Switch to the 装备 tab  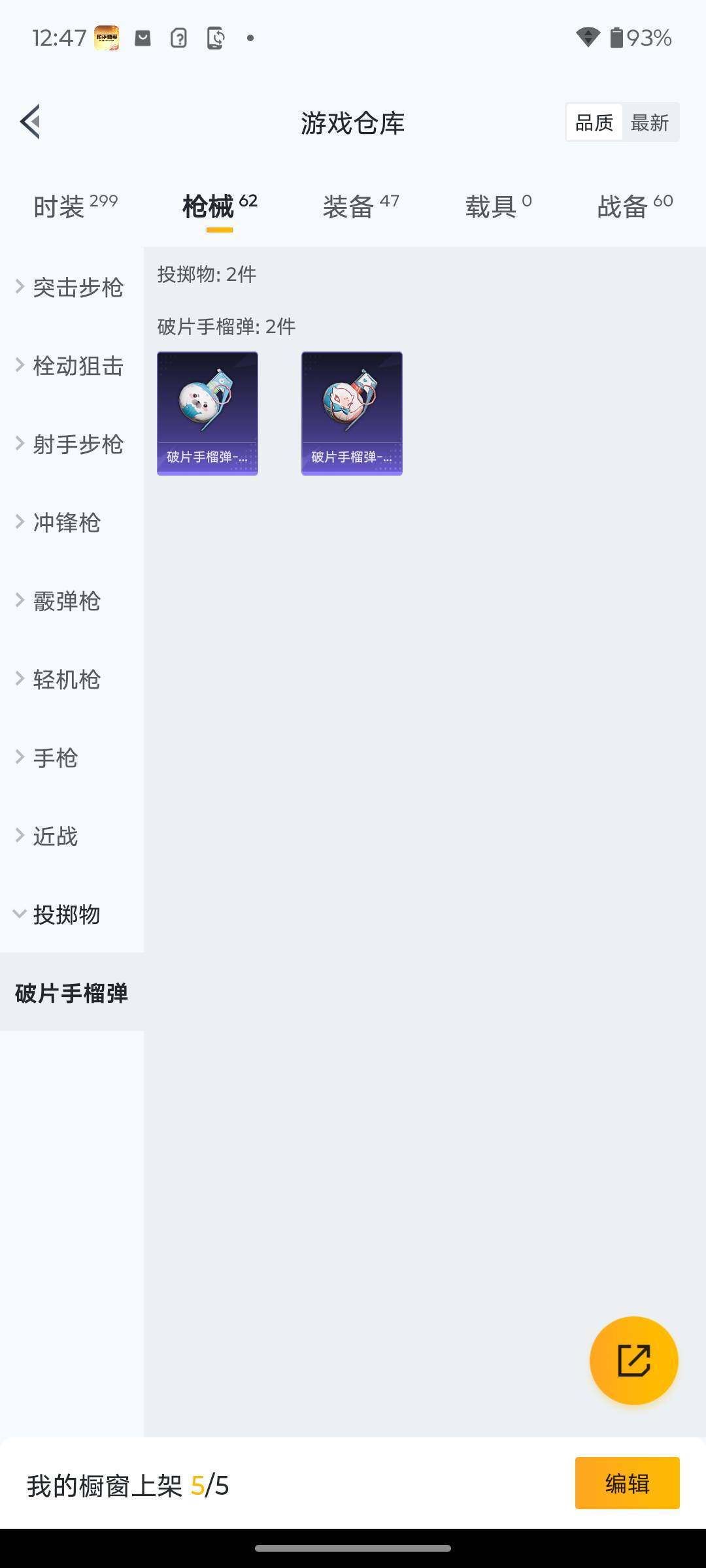(361, 206)
